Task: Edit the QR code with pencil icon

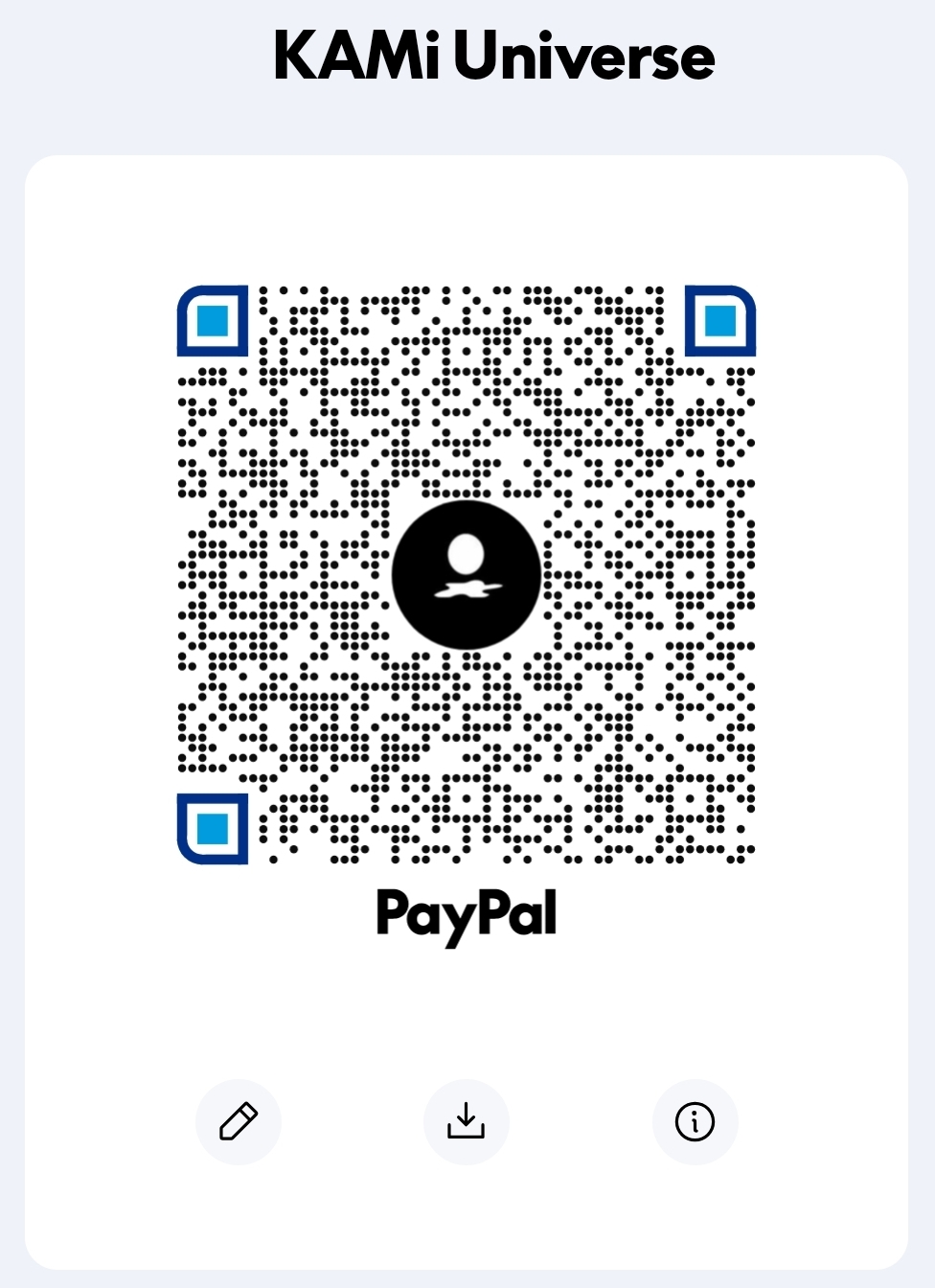Action: (238, 1121)
